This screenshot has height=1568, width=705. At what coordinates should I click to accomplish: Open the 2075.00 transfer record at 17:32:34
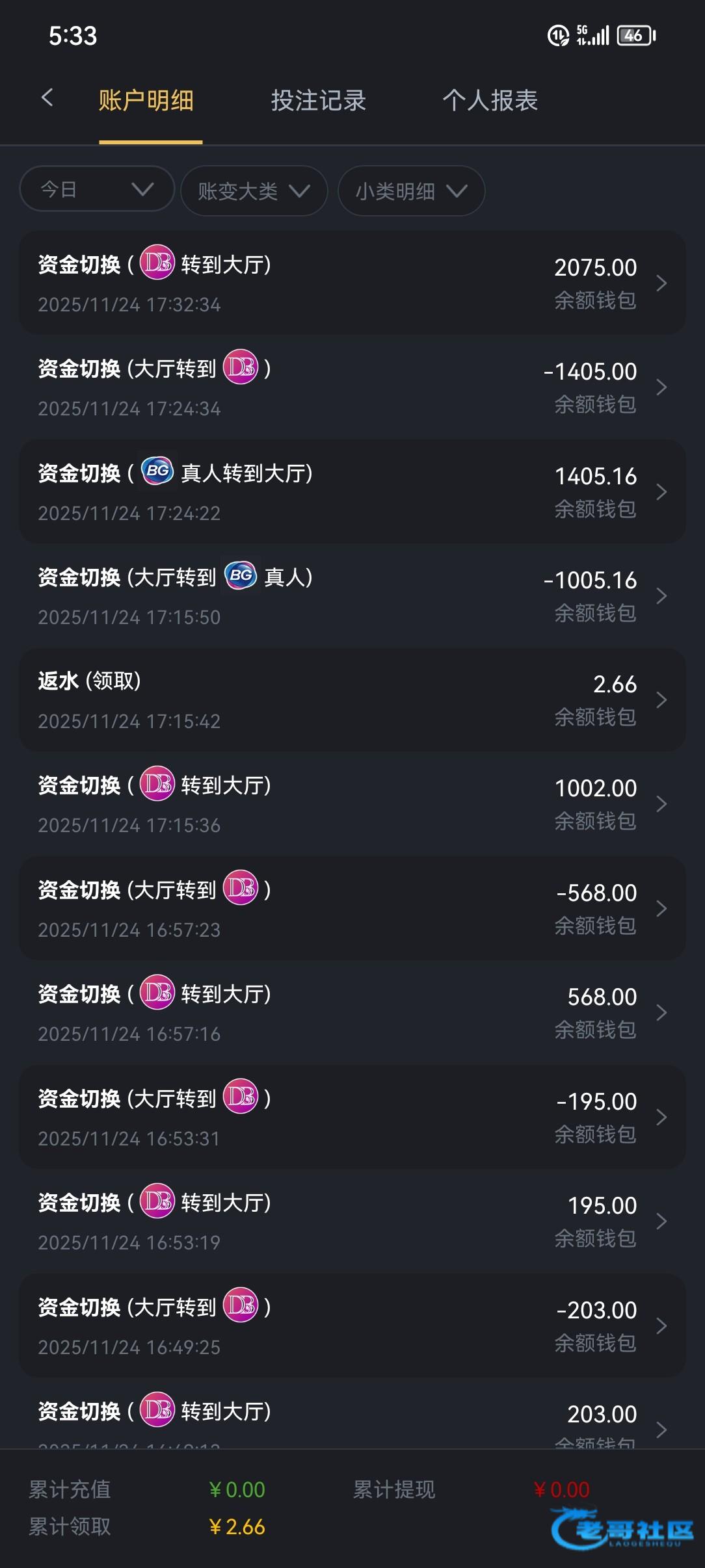[x=352, y=283]
